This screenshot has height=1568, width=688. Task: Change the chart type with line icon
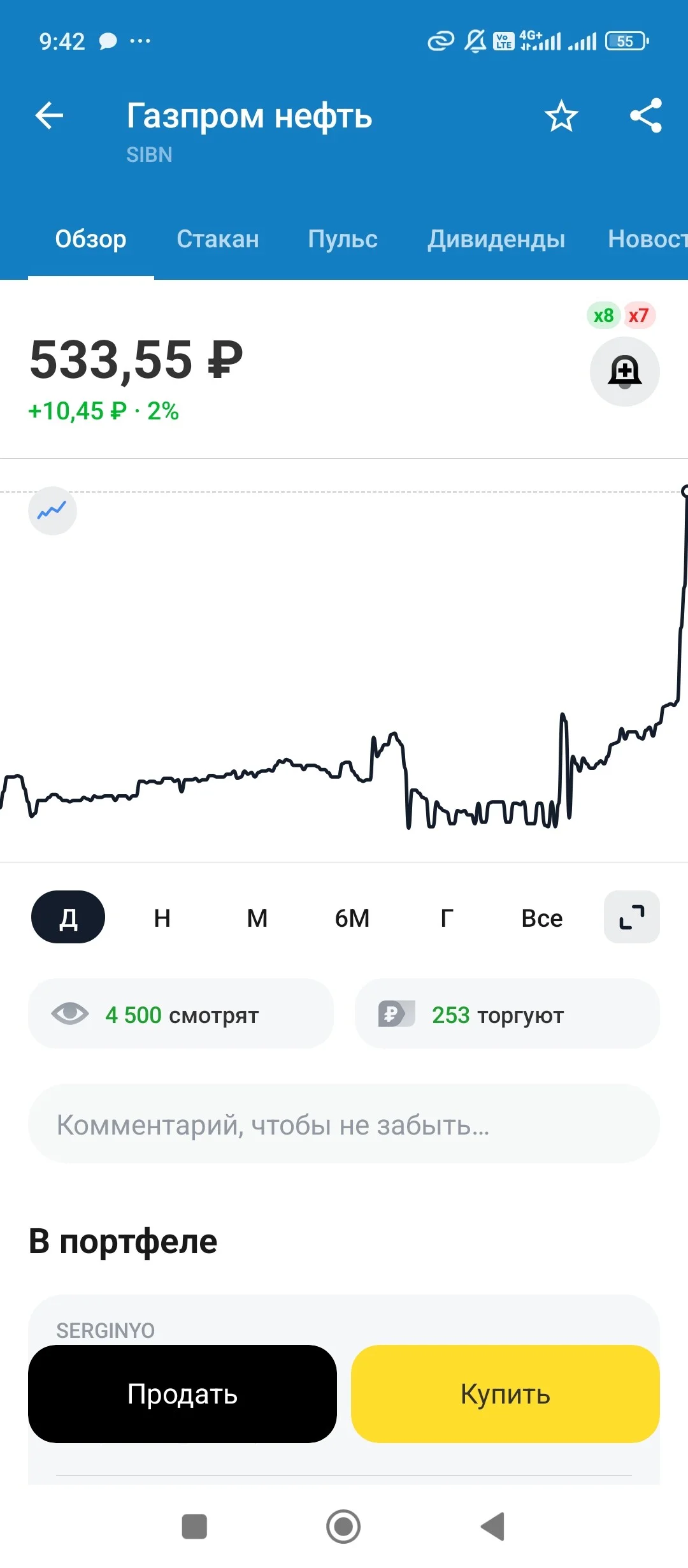point(52,511)
